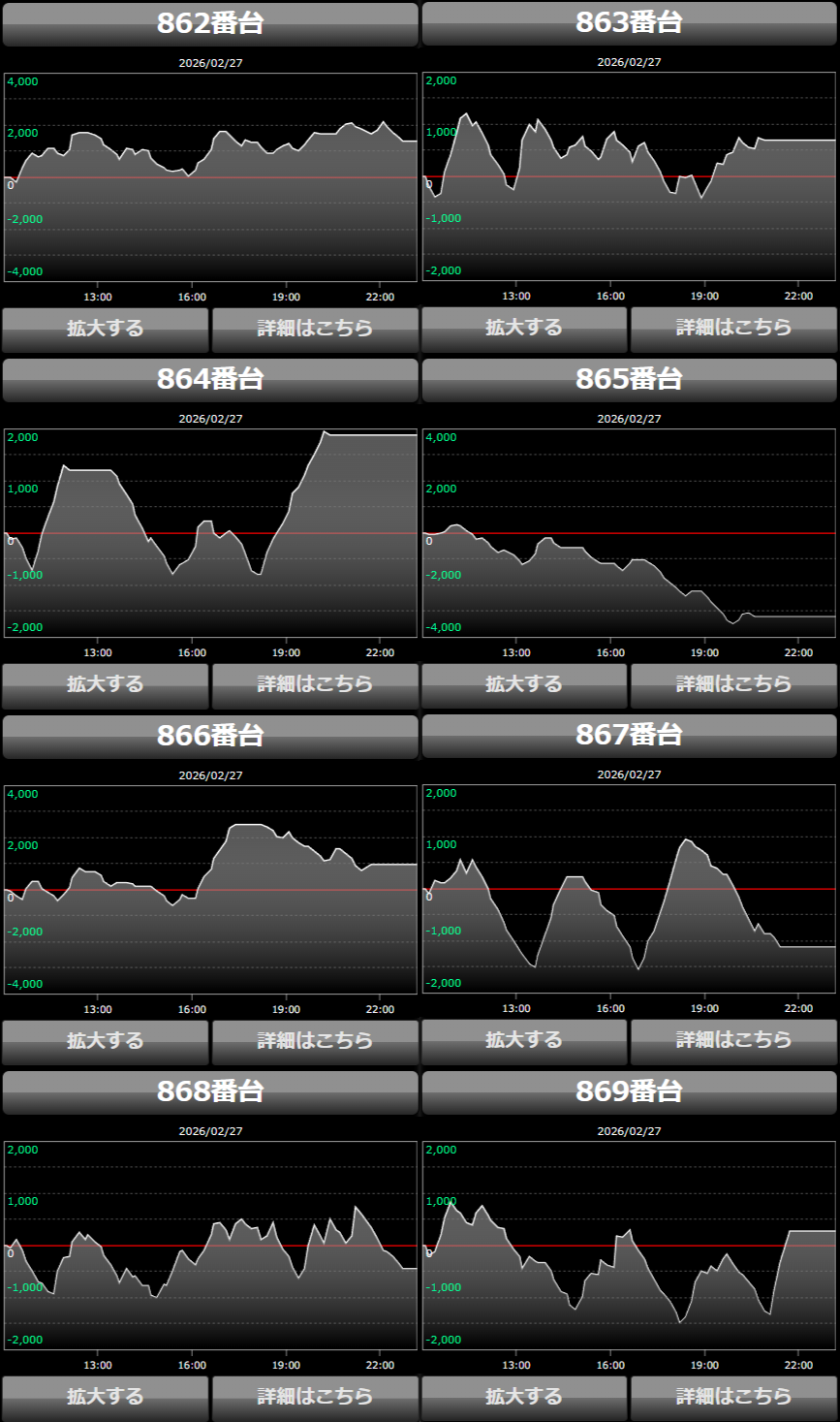Image resolution: width=840 pixels, height=1422 pixels.
Task: Tap 拡大する under machine 862番台
Action: (x=105, y=329)
